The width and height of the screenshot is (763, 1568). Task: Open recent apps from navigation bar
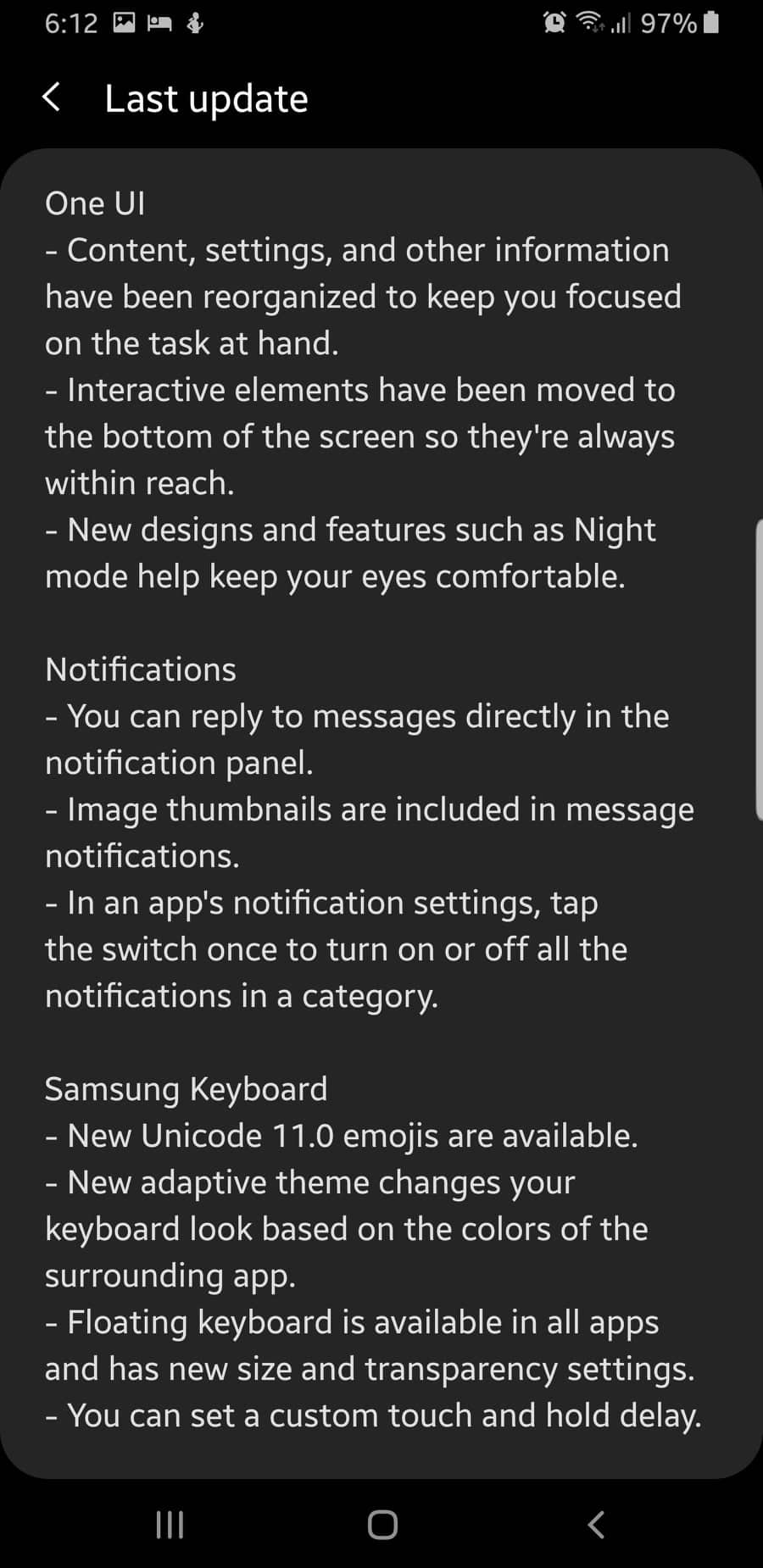[x=170, y=1525]
